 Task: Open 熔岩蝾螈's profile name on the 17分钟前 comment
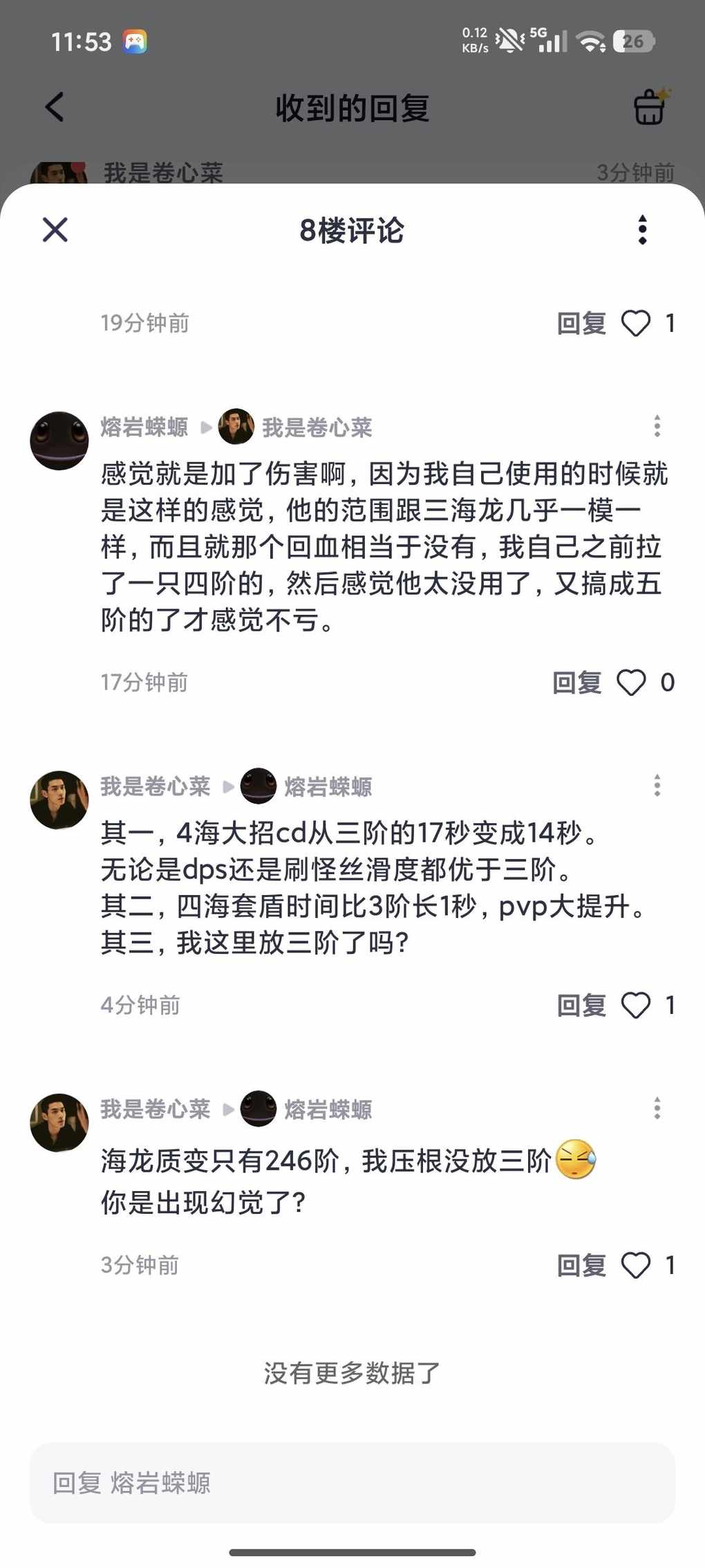click(144, 427)
